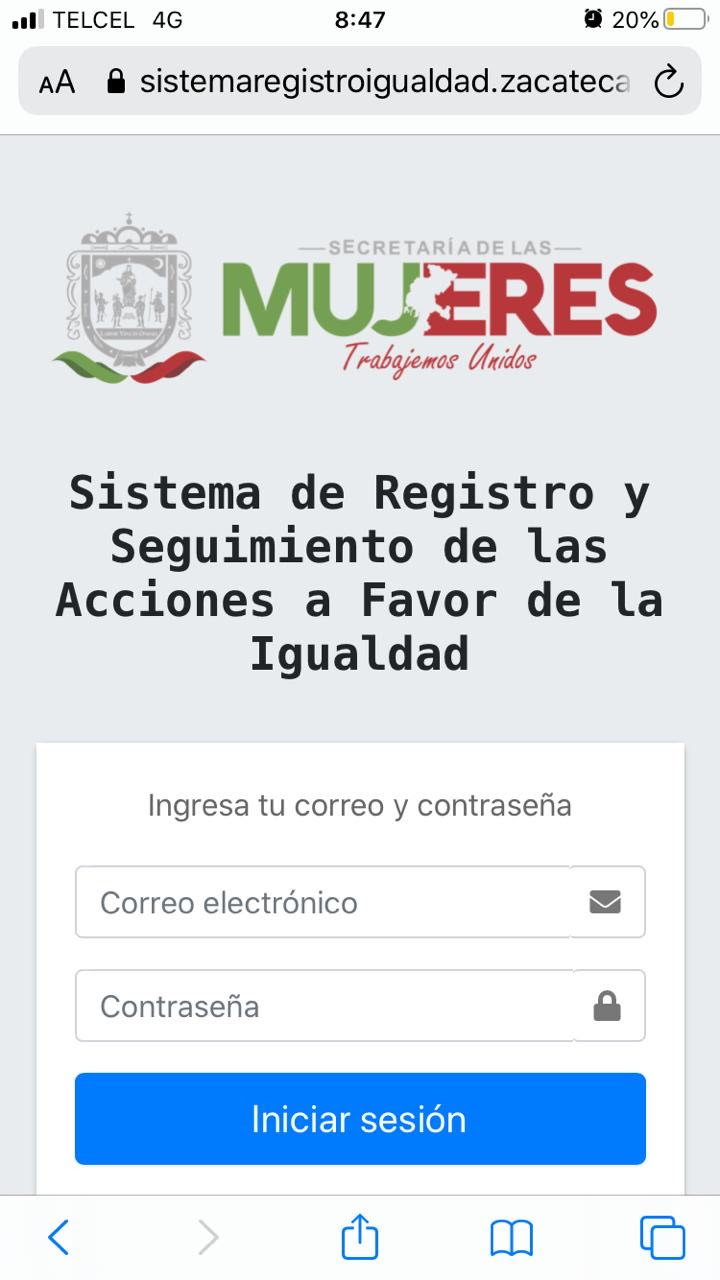Go back to the previous page
This screenshot has height=1280, width=720.
59,1238
